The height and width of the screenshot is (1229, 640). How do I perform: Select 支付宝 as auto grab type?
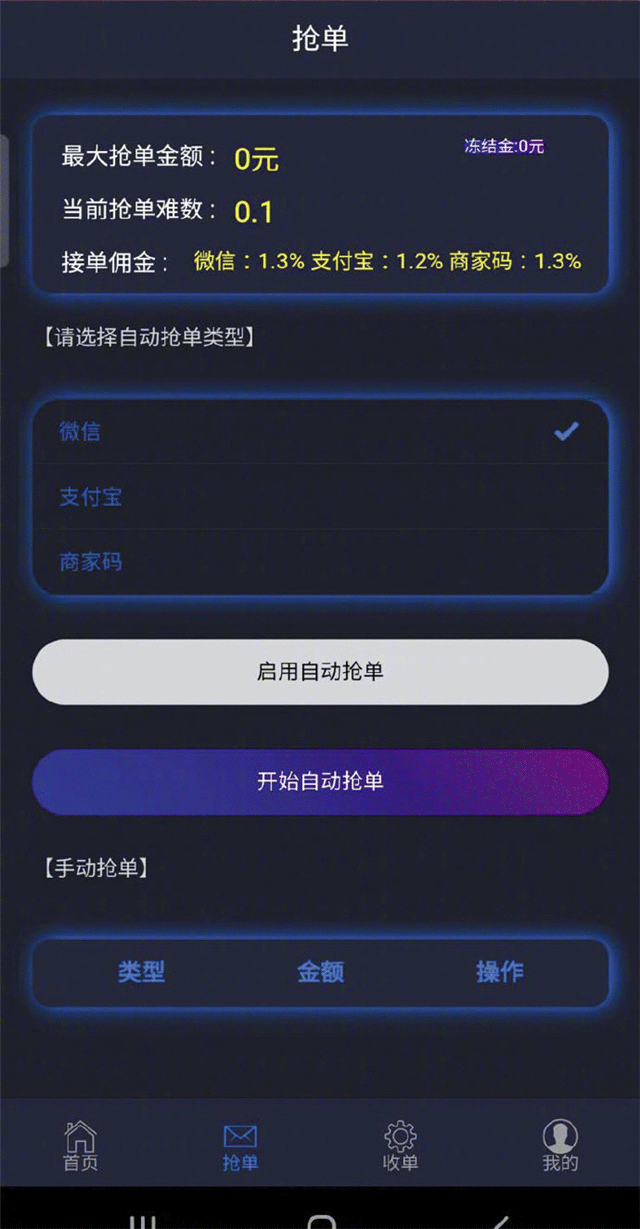click(320, 497)
